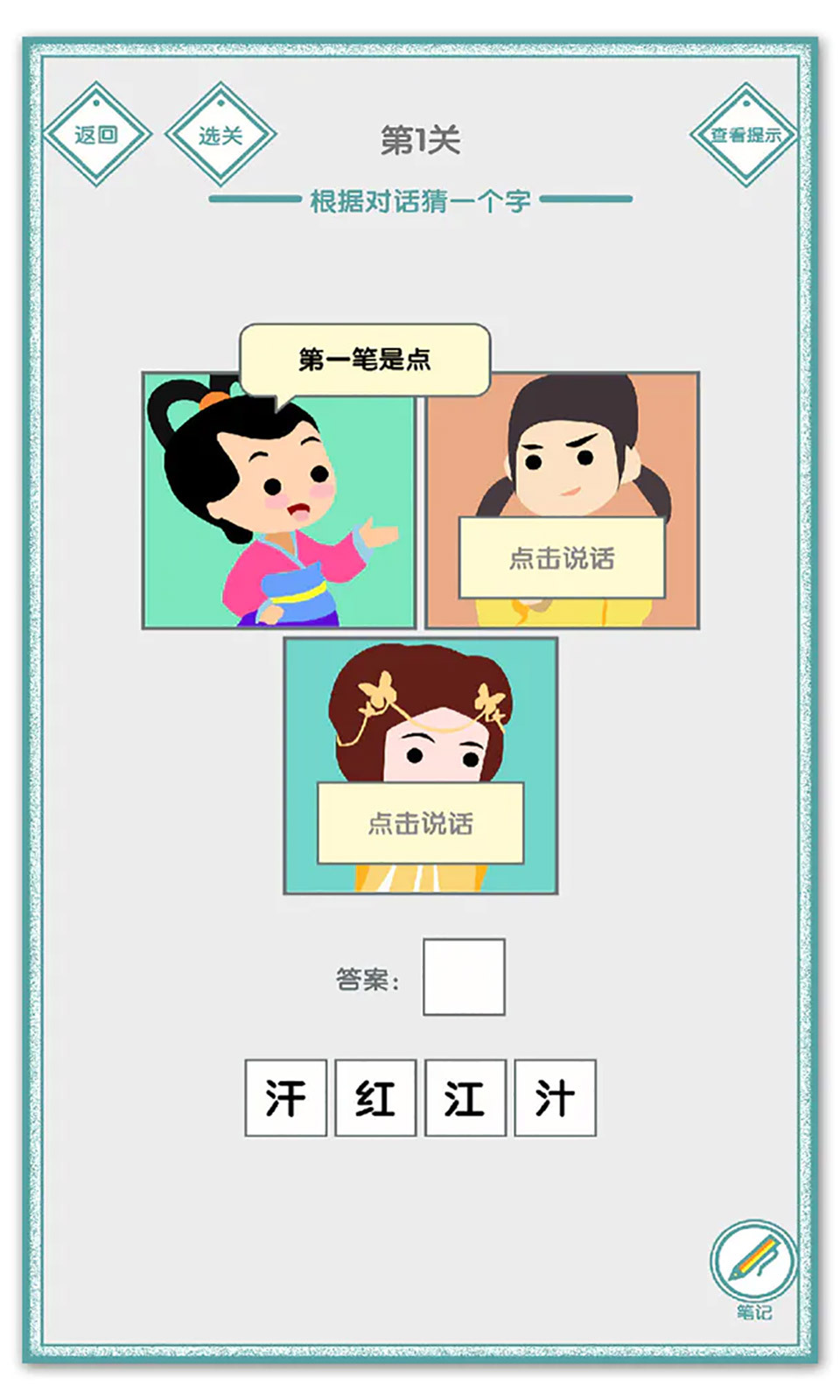Tap the level selection diamond beside 返回
Image resolution: width=840 pixels, height=1400 pixels.
click(x=223, y=133)
